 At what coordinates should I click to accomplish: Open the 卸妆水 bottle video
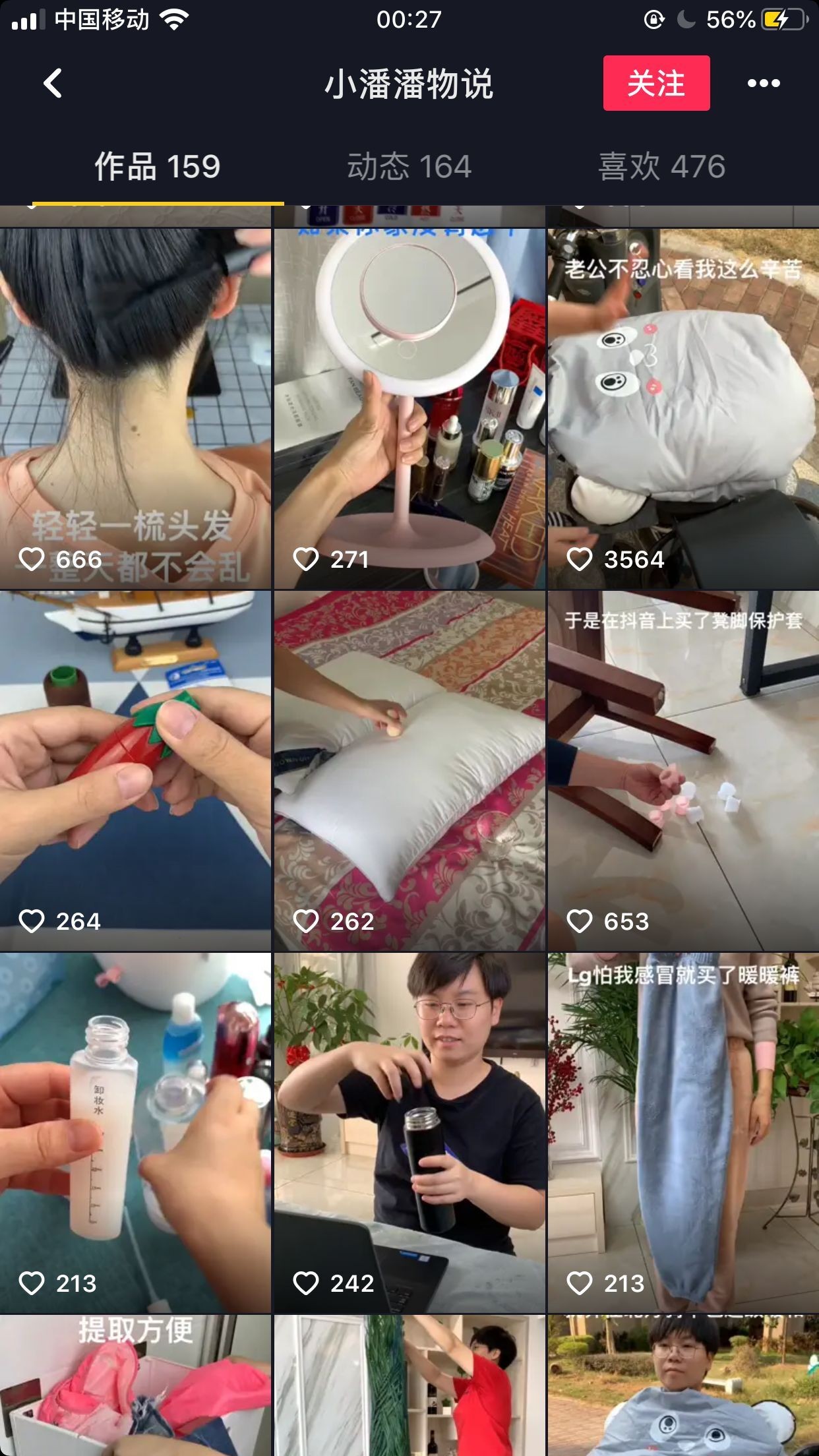135,1132
